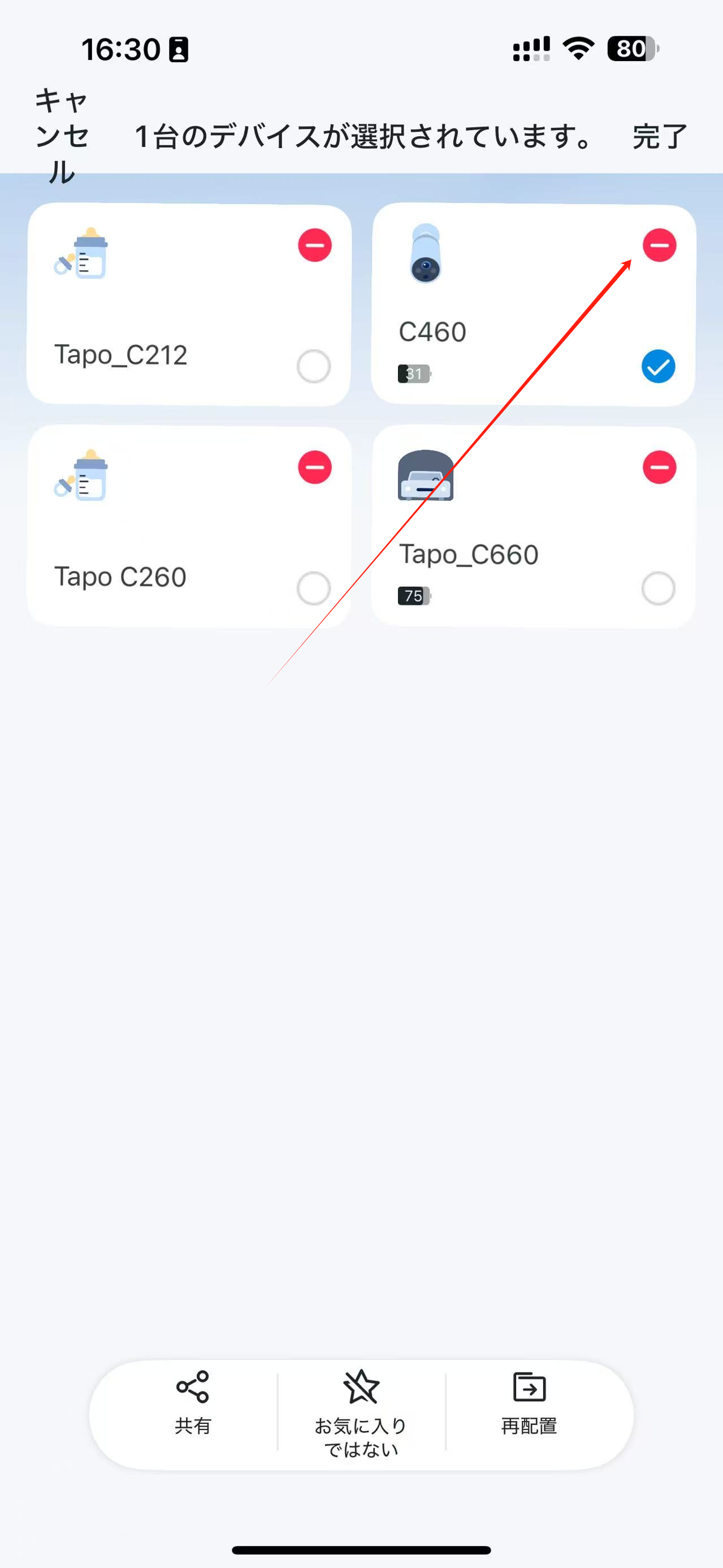
Task: Remove C460 with its red minus icon
Action: 659,245
